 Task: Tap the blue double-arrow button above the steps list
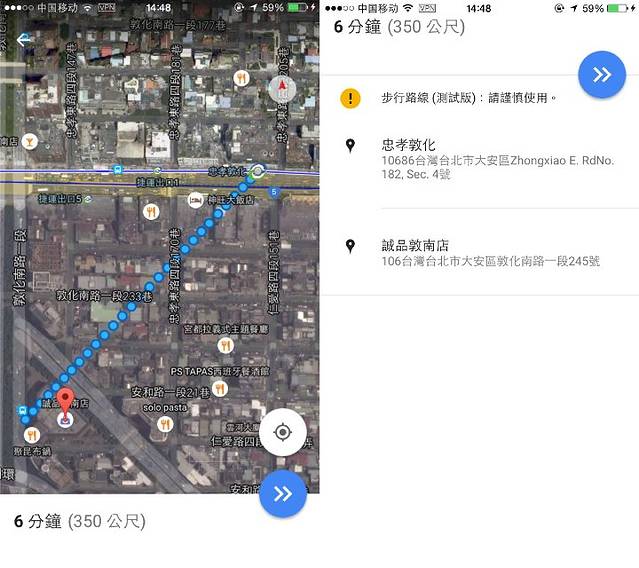point(602,74)
